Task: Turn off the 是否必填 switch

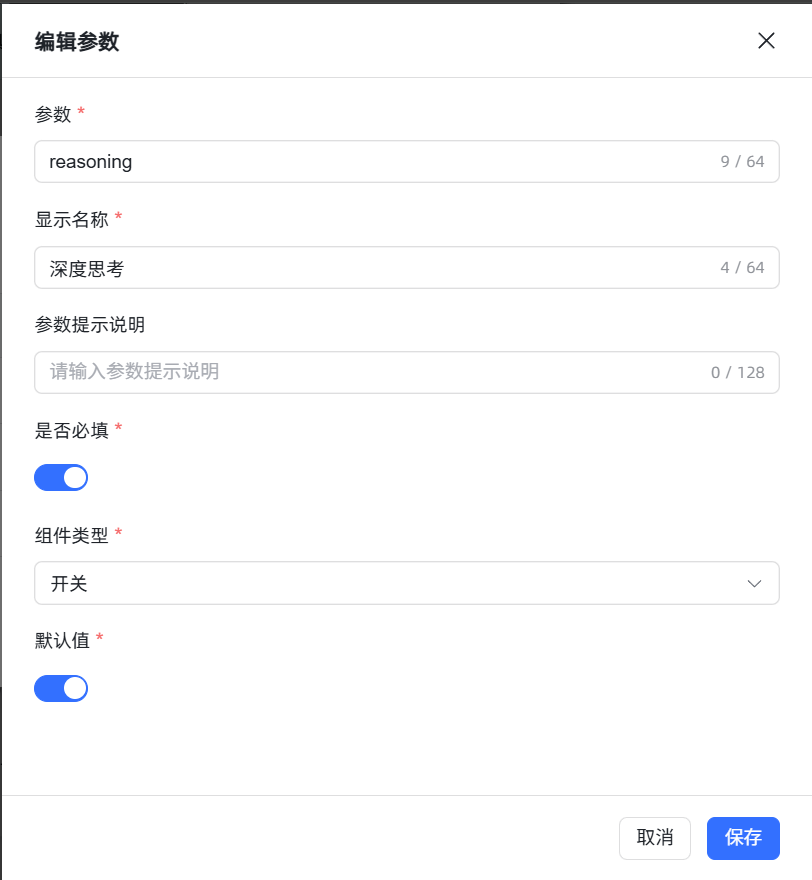Action: click(x=61, y=478)
